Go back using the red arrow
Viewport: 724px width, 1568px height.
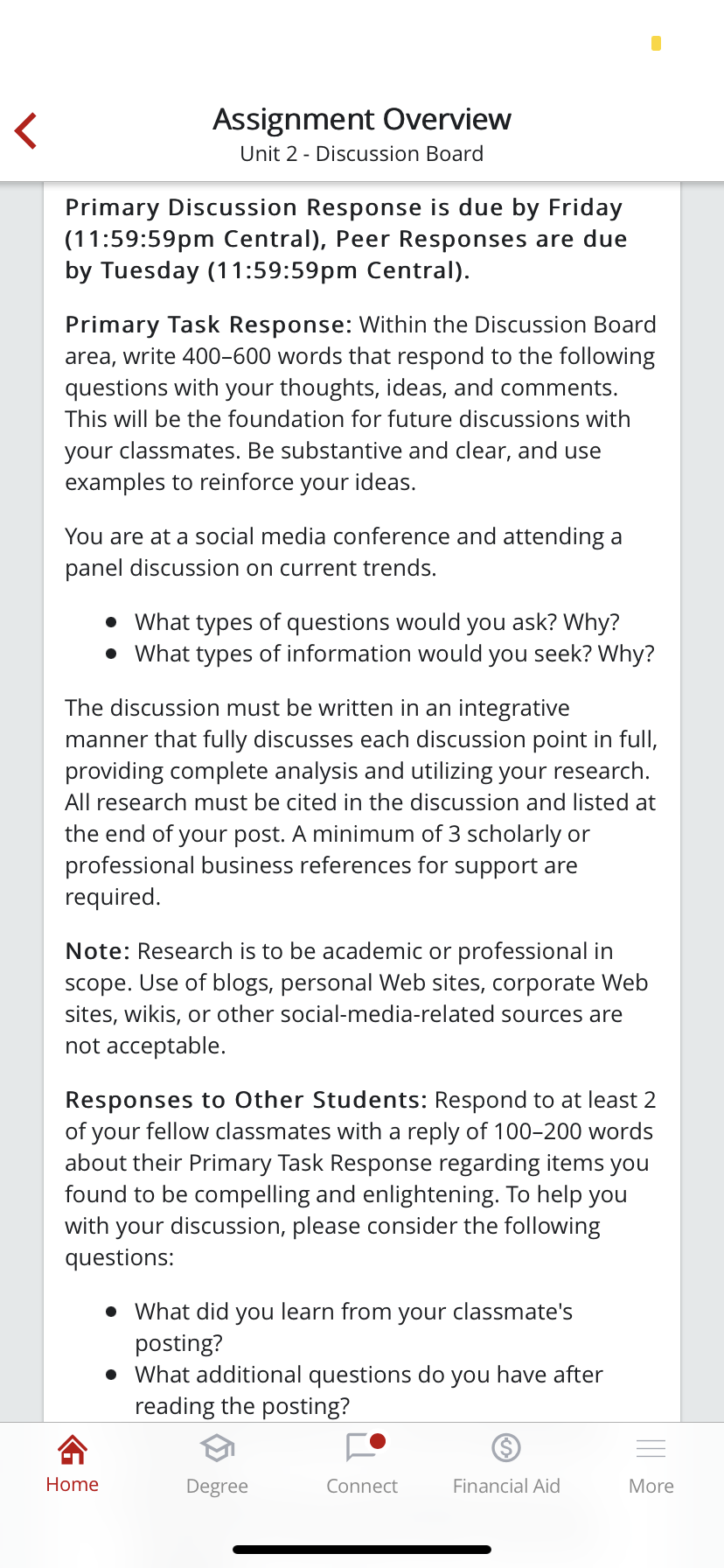[26, 131]
